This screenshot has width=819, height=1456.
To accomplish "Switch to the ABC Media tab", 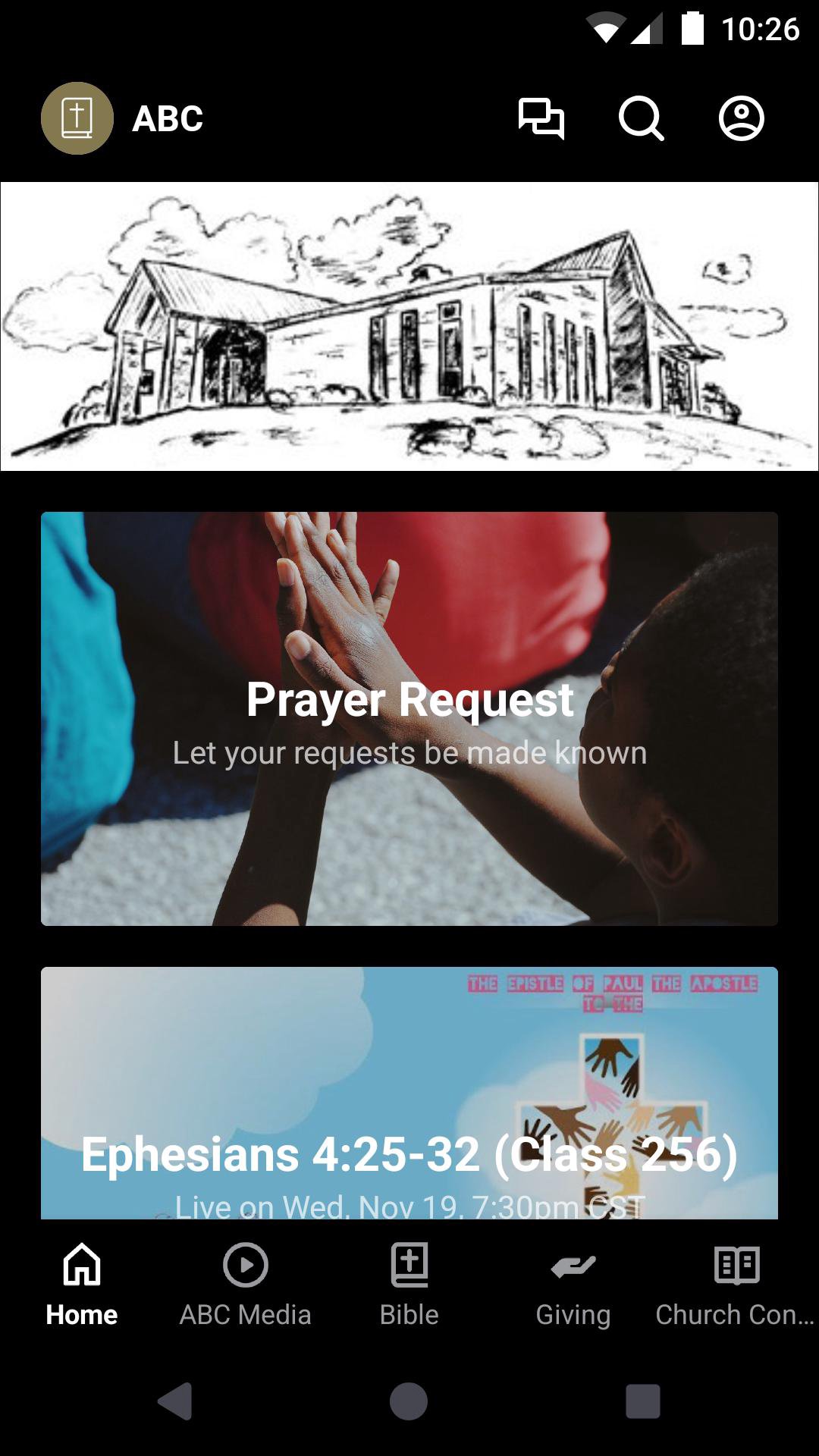I will (245, 1283).
